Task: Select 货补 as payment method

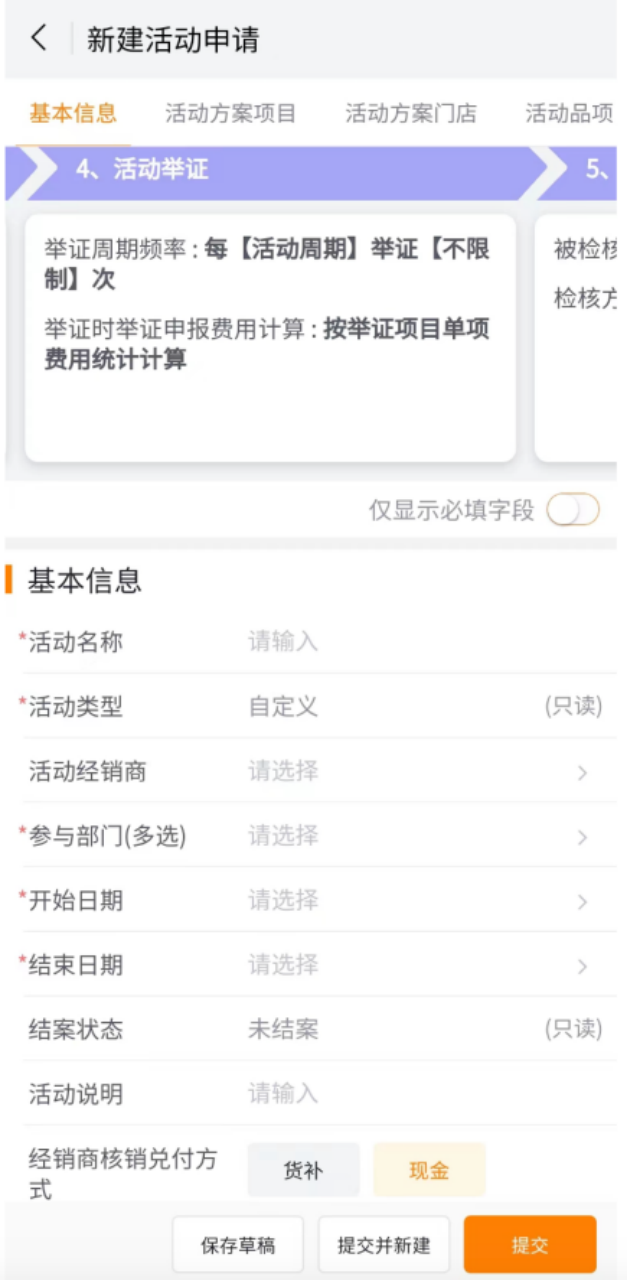Action: 303,1170
